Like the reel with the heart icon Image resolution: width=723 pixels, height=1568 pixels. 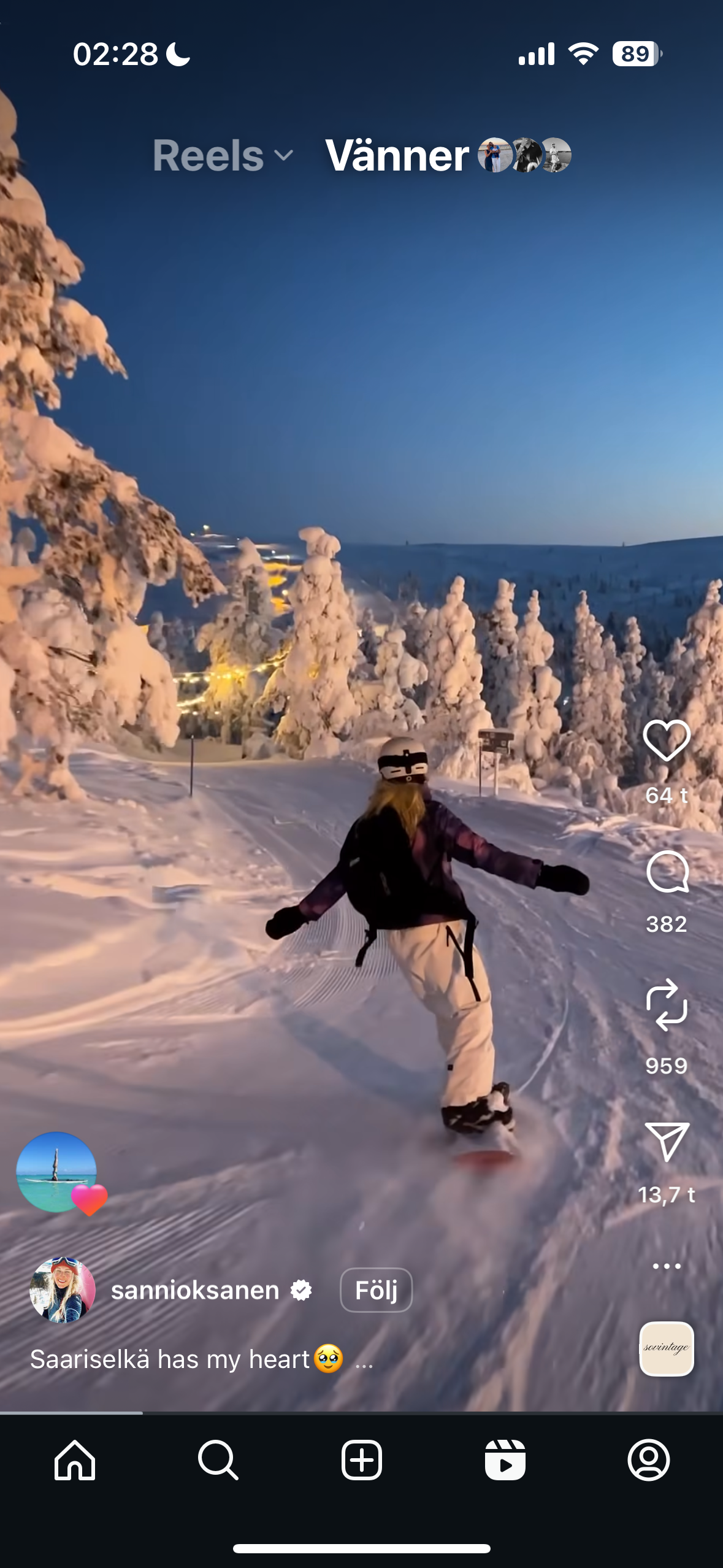click(x=667, y=740)
